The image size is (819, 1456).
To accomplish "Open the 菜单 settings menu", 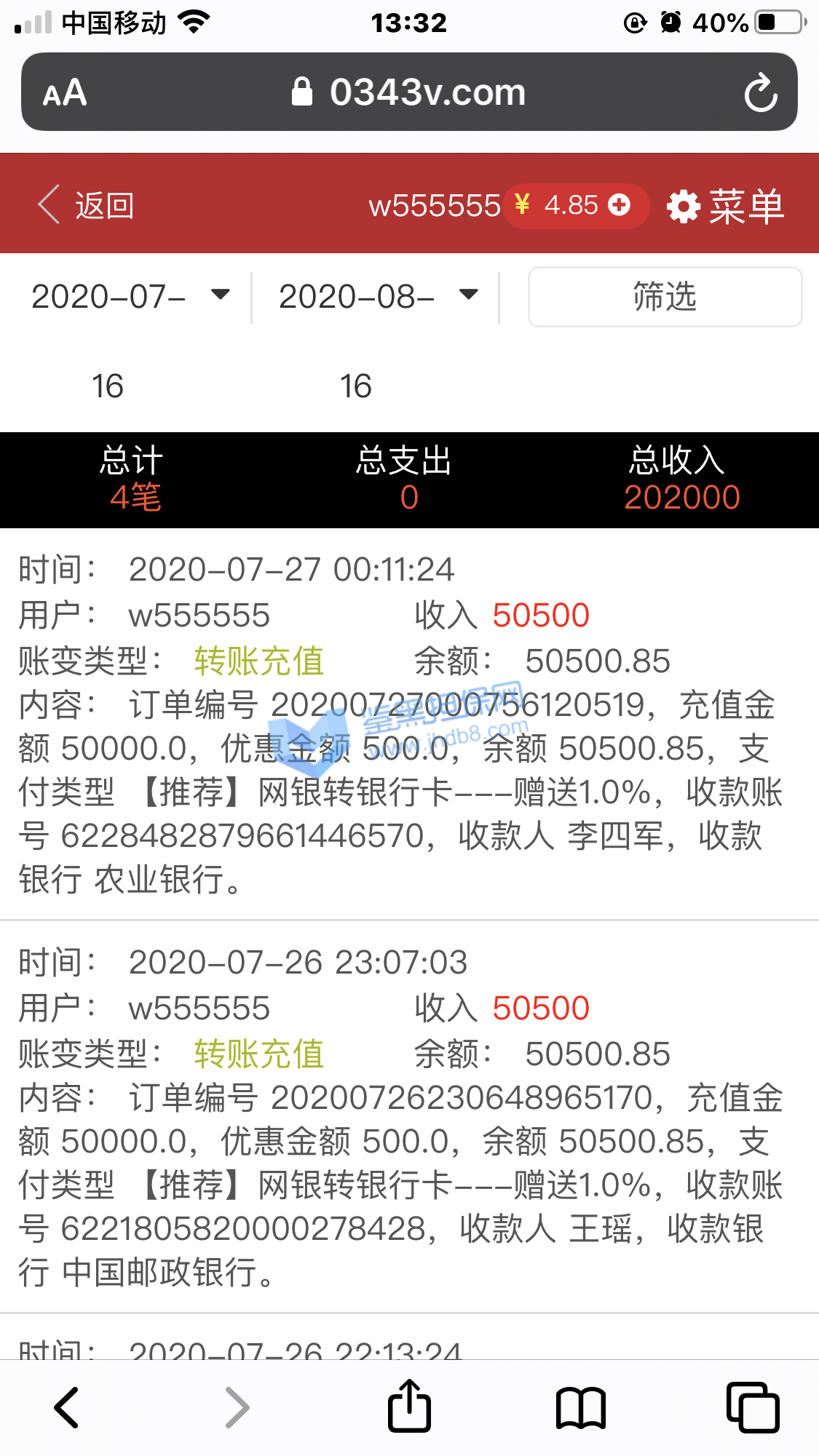I will (x=725, y=206).
